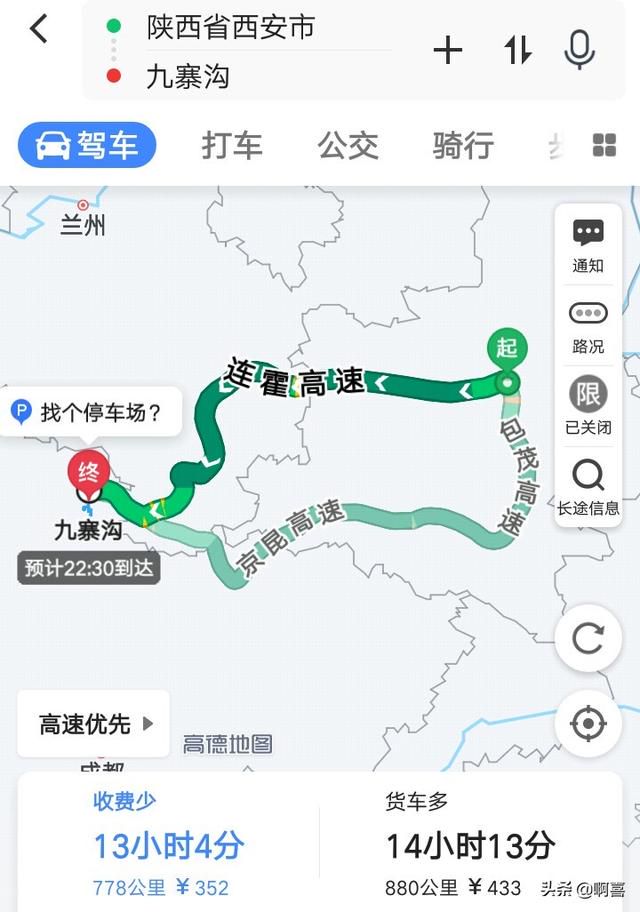Activate voice input microphone

[579, 50]
